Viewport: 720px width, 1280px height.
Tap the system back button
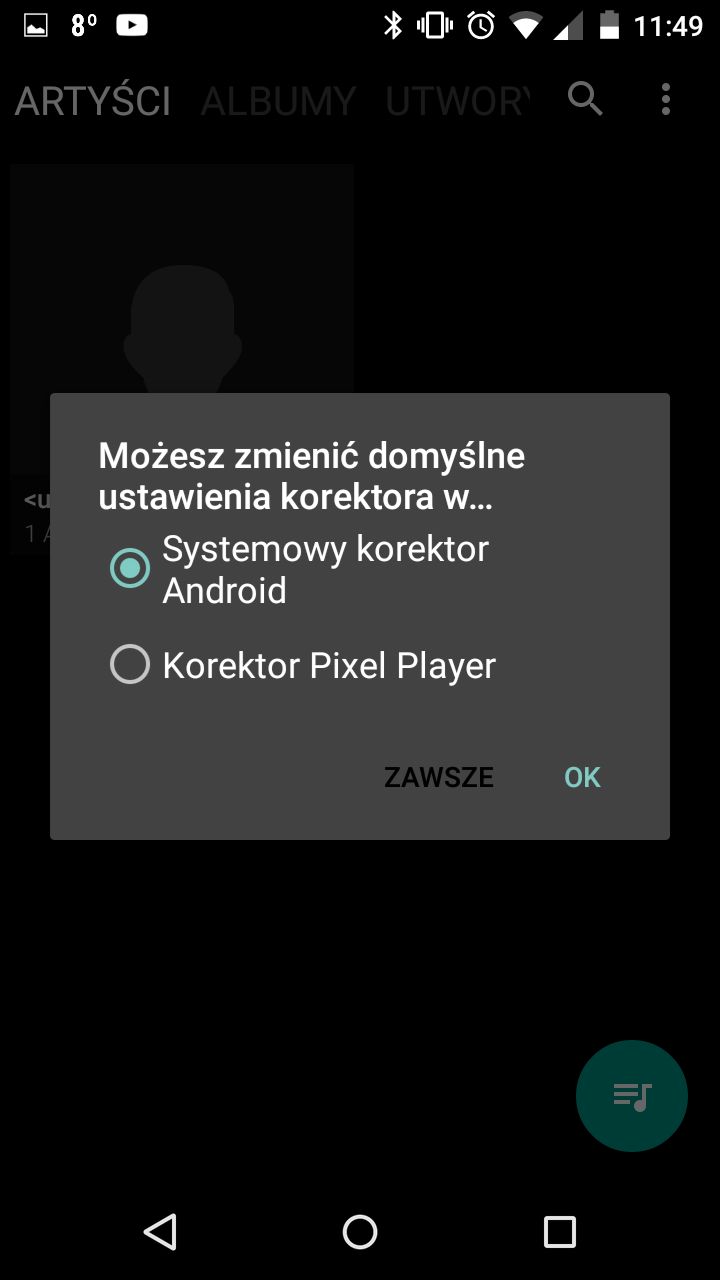[x=160, y=1231]
